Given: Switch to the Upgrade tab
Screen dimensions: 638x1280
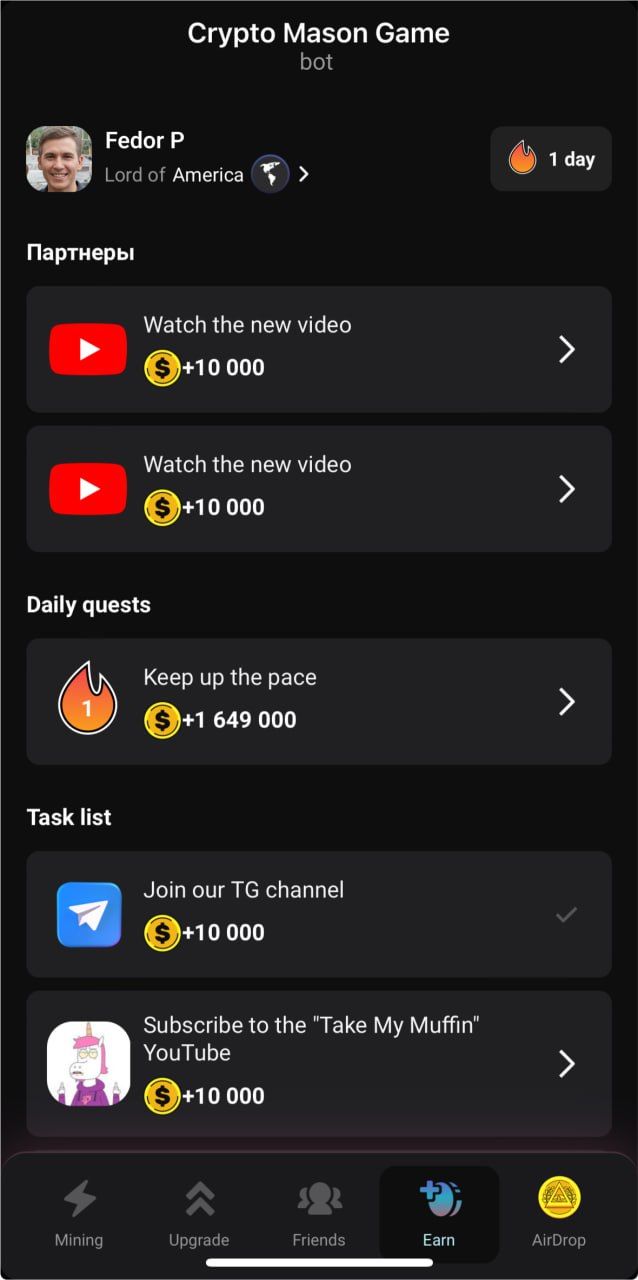Looking at the screenshot, I should pos(199,1213).
